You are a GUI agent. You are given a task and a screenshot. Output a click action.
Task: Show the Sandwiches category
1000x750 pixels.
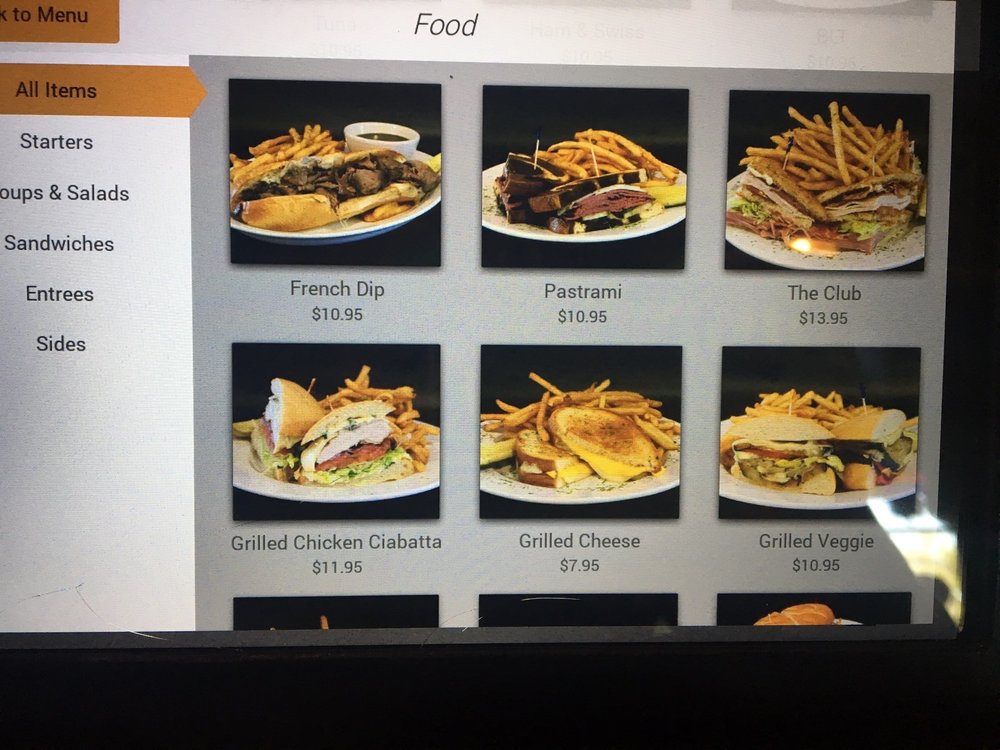(59, 243)
